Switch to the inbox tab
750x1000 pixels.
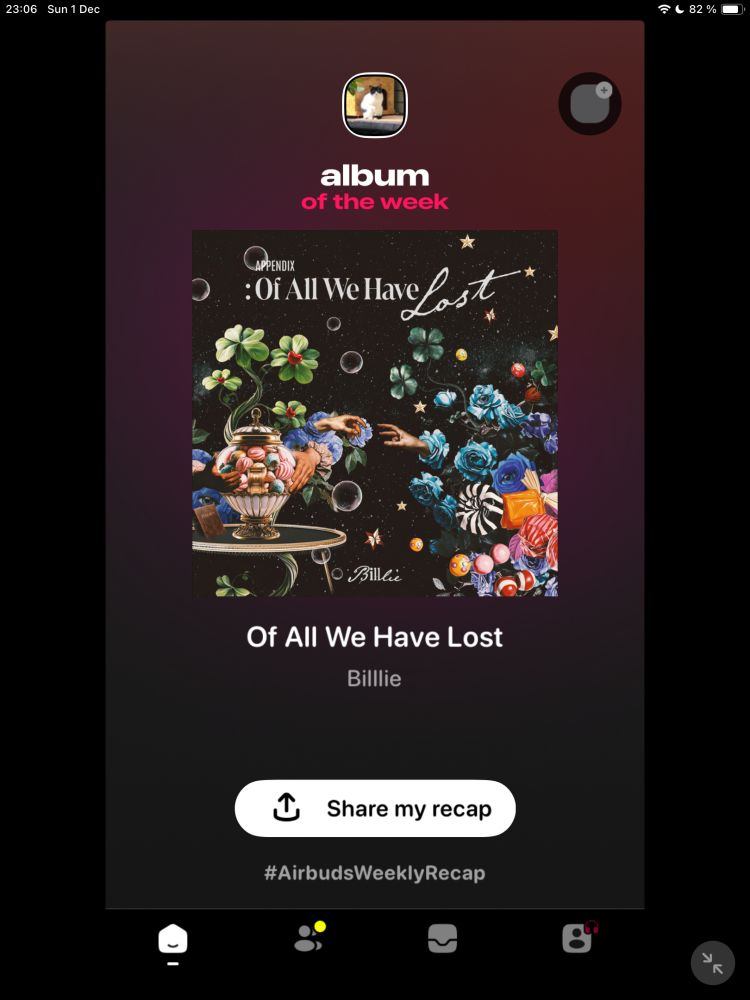pos(443,939)
